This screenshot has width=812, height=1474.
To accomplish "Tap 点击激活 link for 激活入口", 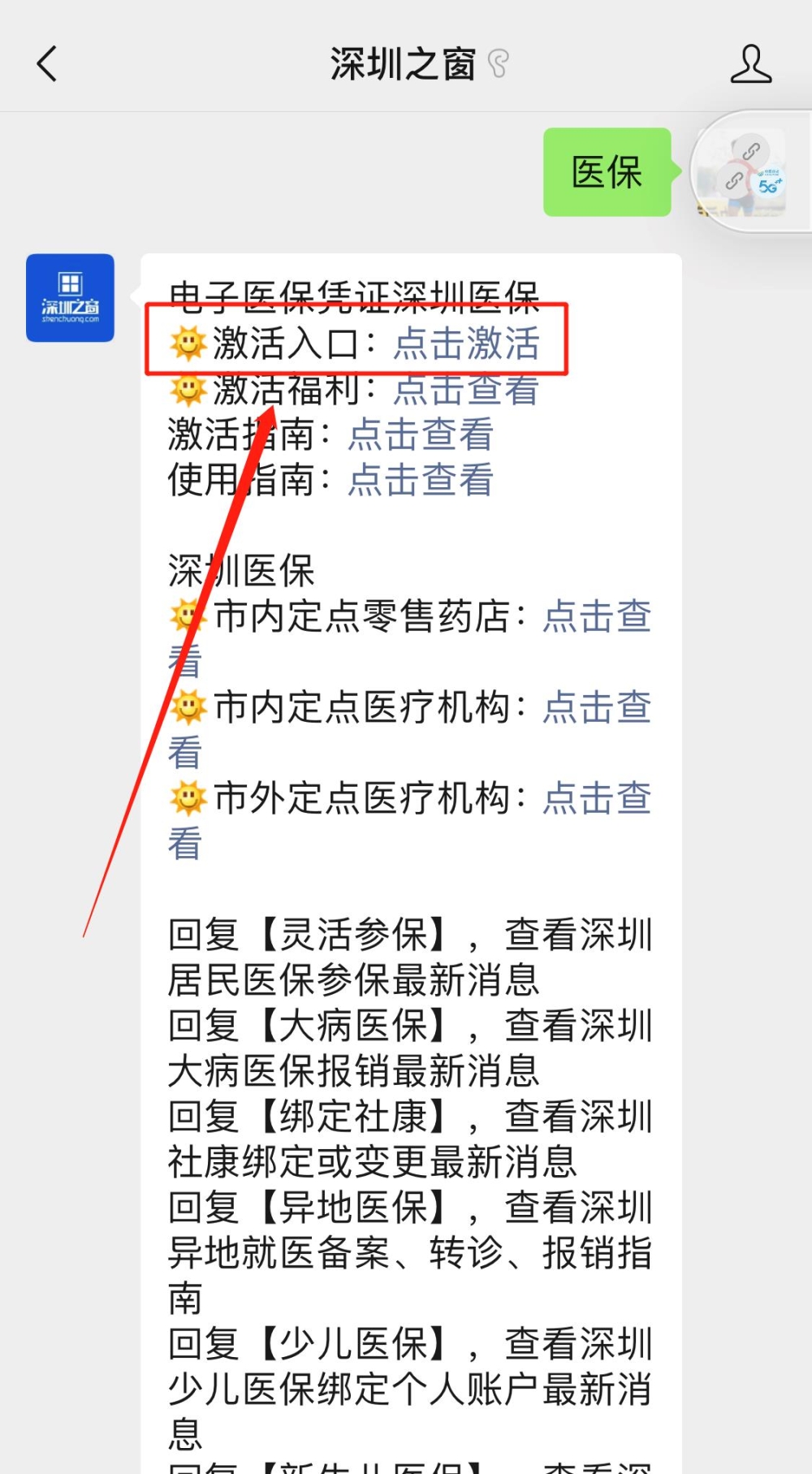I will point(466,344).
